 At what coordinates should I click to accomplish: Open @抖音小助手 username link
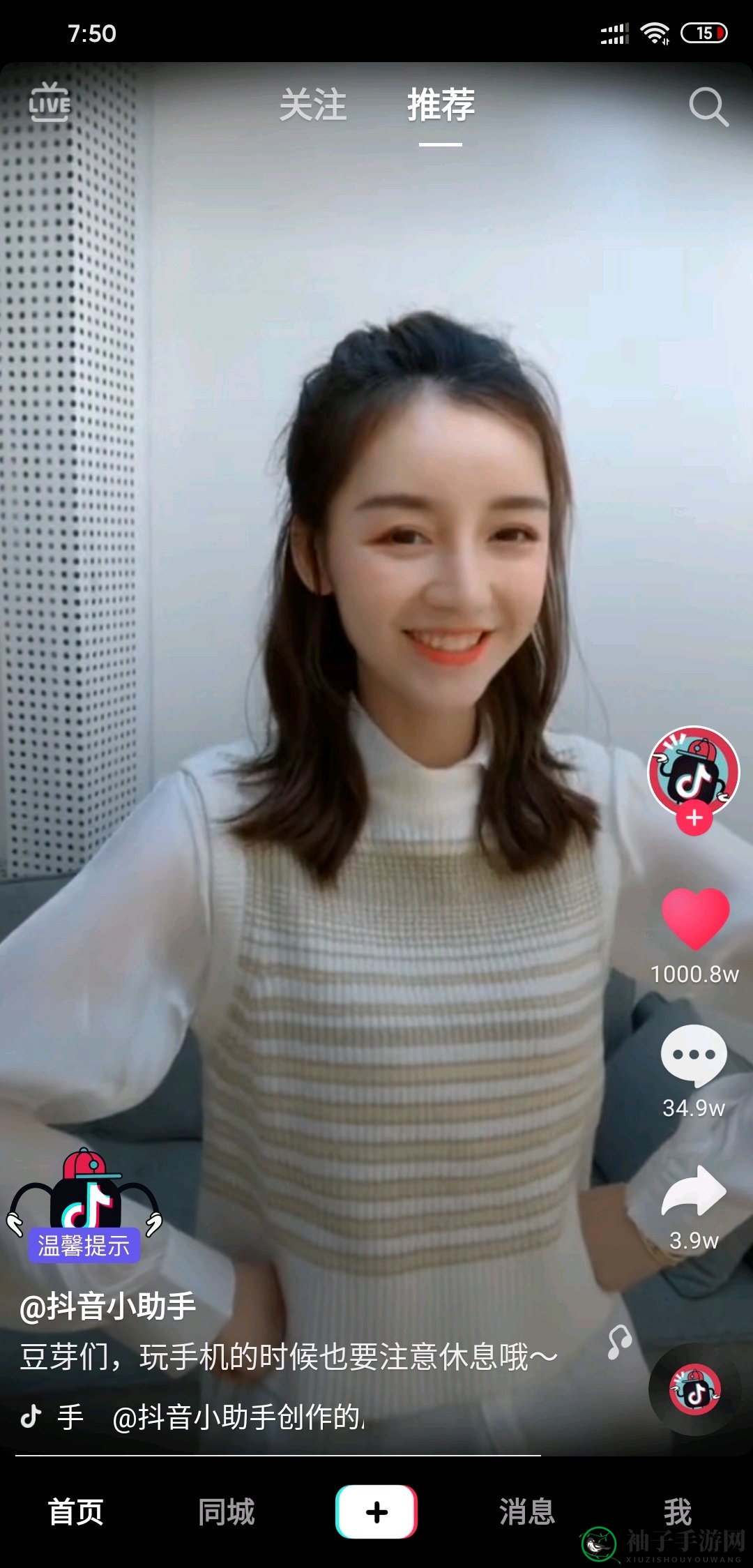tap(108, 1306)
